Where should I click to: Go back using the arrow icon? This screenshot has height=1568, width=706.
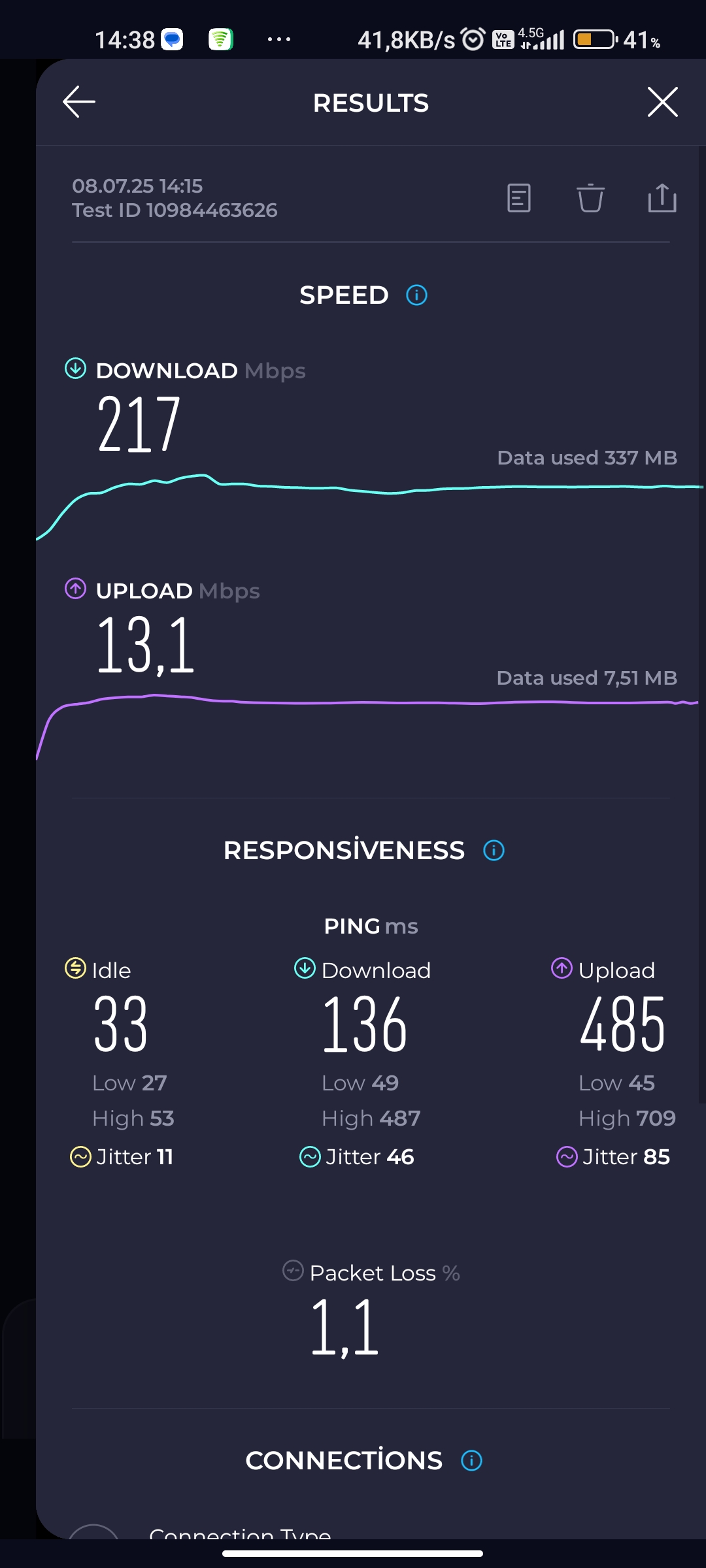(79, 102)
